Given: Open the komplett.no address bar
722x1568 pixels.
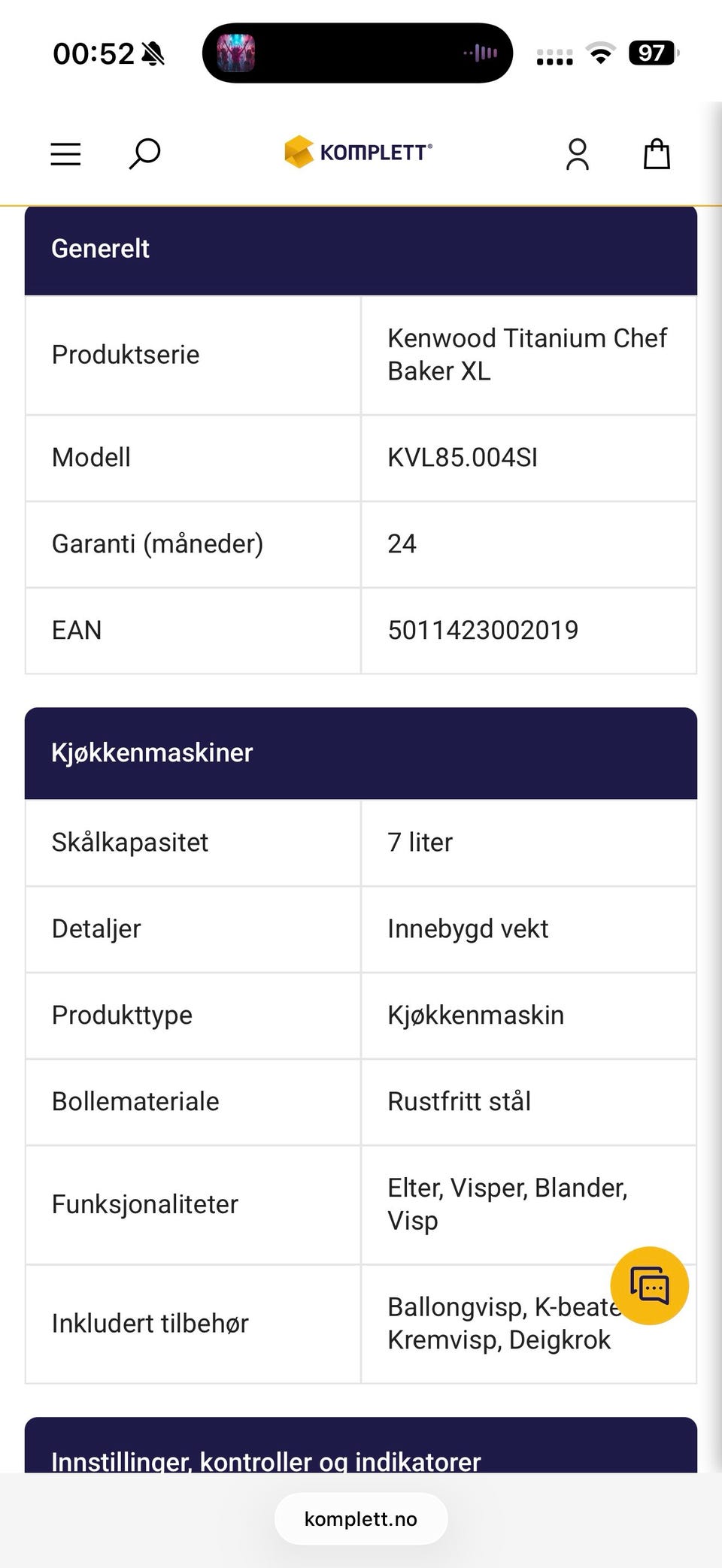Looking at the screenshot, I should [x=361, y=1518].
